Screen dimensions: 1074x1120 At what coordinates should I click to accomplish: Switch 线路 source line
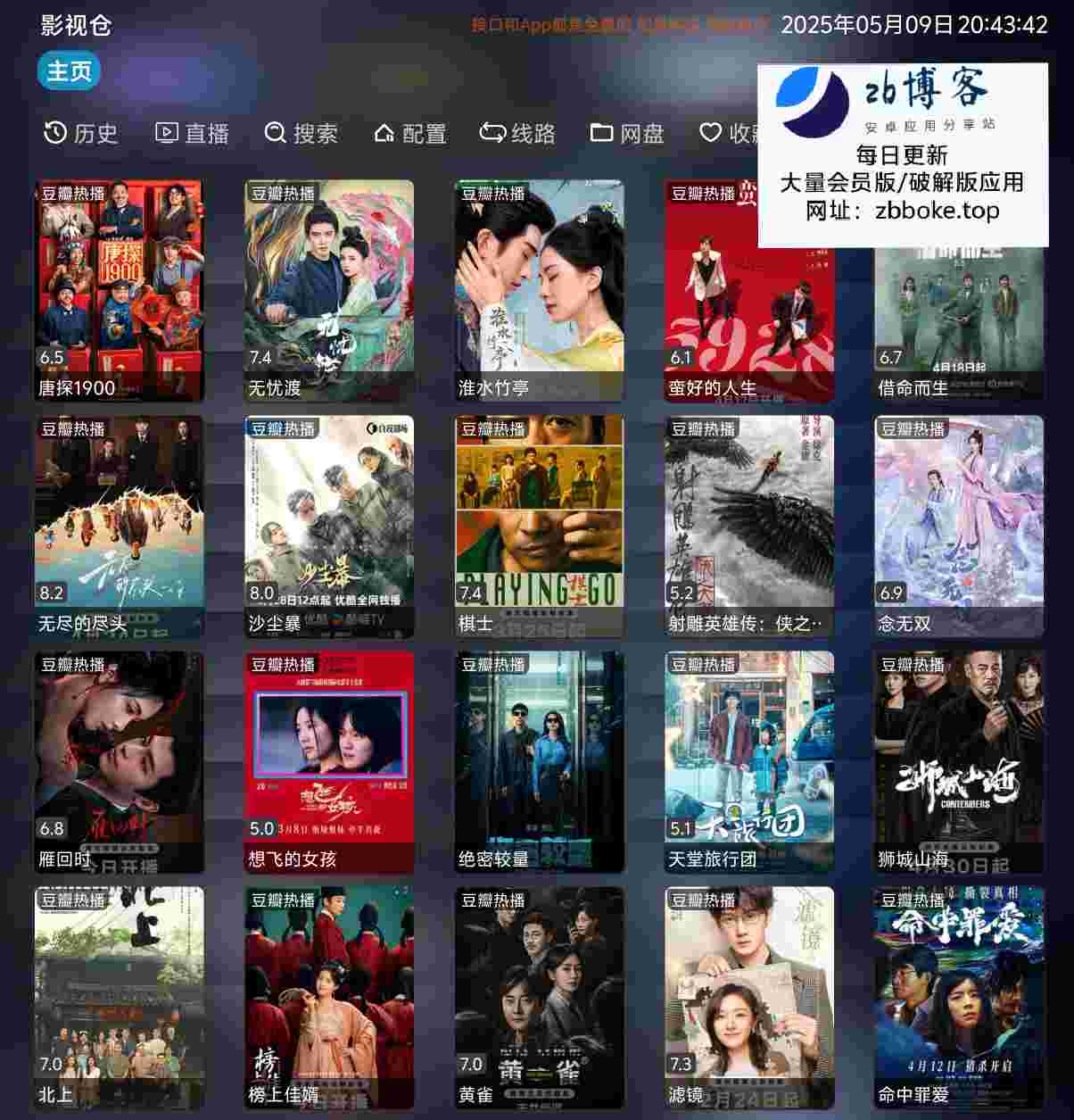pyautogui.click(x=517, y=134)
